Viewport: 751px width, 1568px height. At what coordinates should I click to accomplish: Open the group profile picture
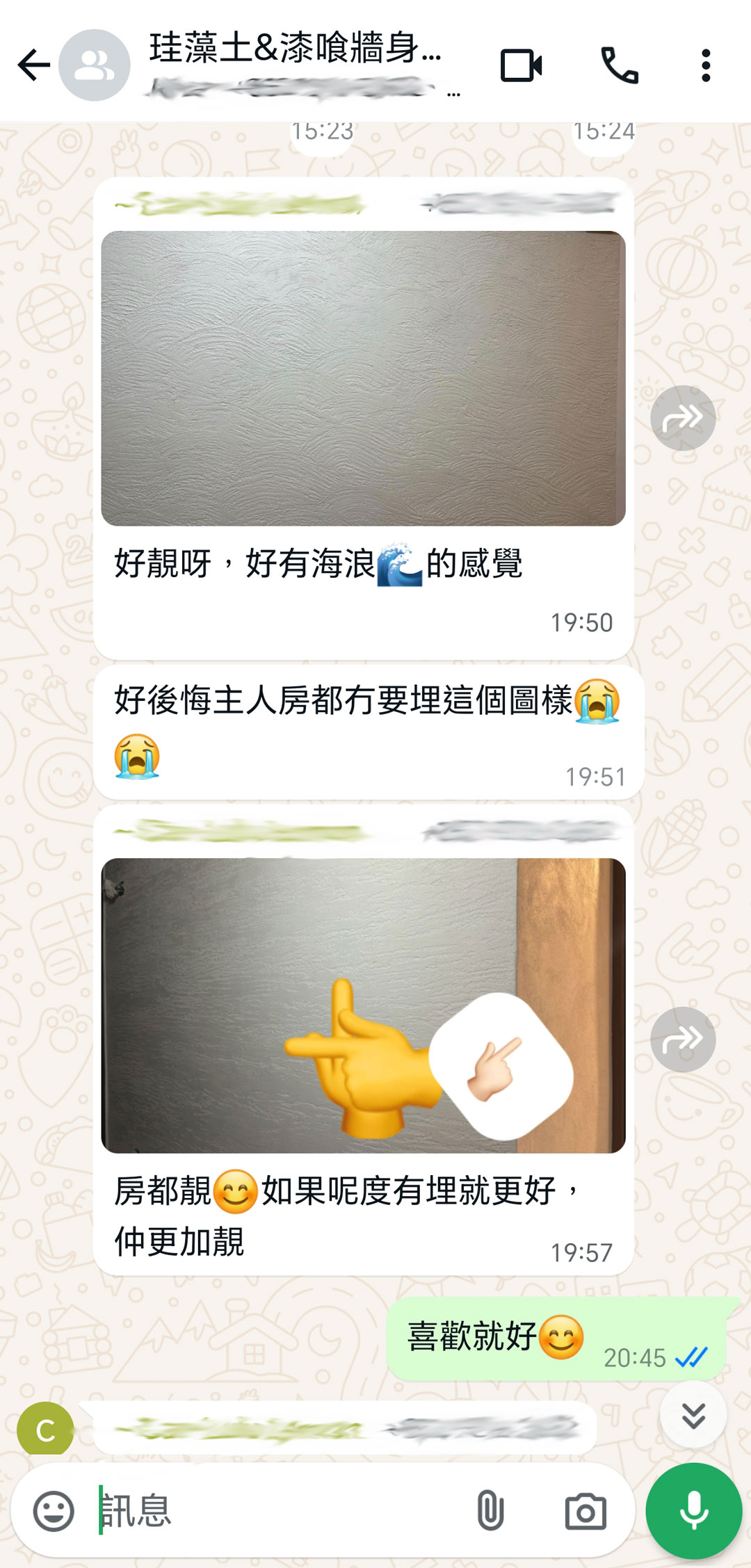coord(94,65)
